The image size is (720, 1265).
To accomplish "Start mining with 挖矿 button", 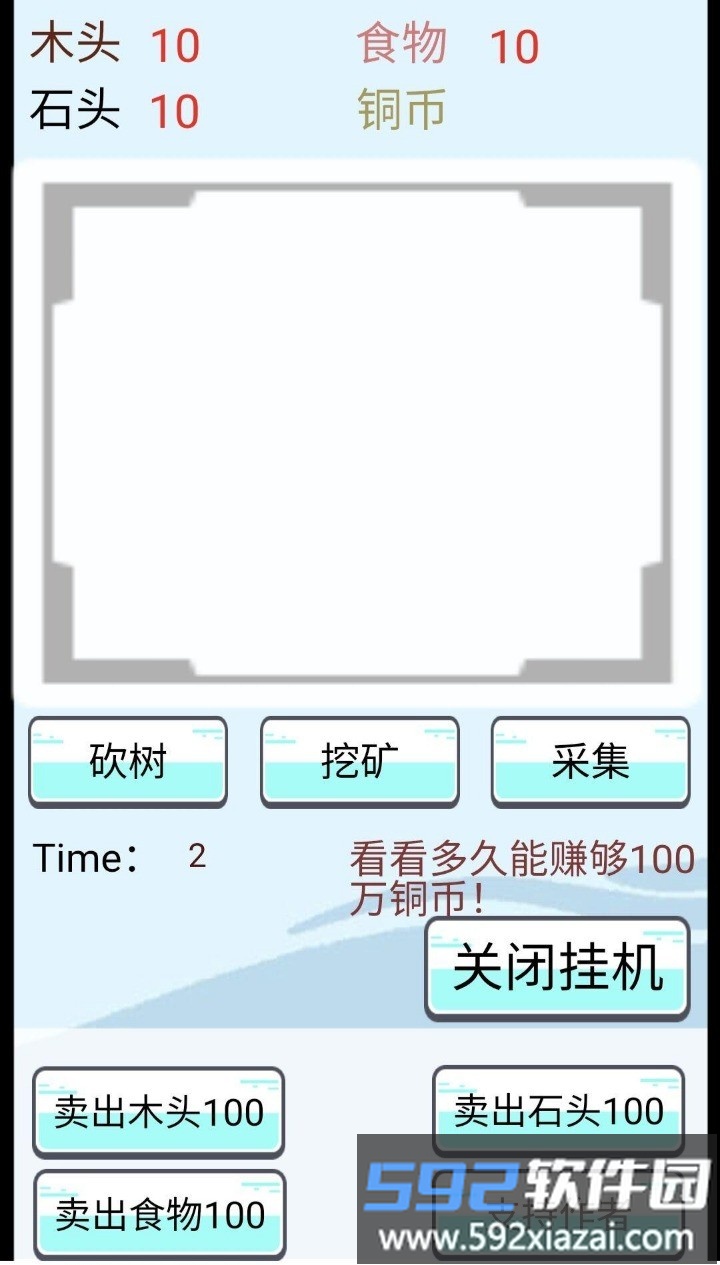I will tap(359, 762).
